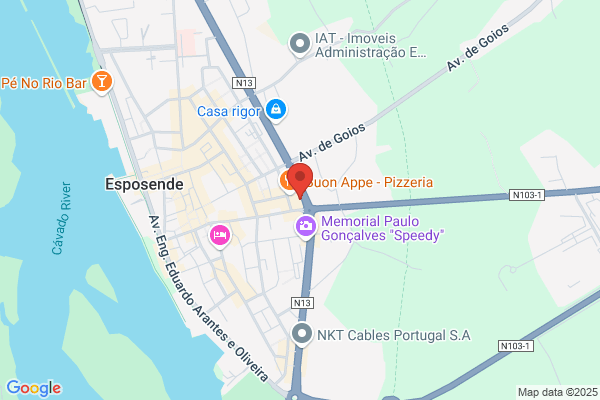Tap the IAT - Imoveis Administração place marker
Viewport: 600px width, 400px height.
pos(300,44)
